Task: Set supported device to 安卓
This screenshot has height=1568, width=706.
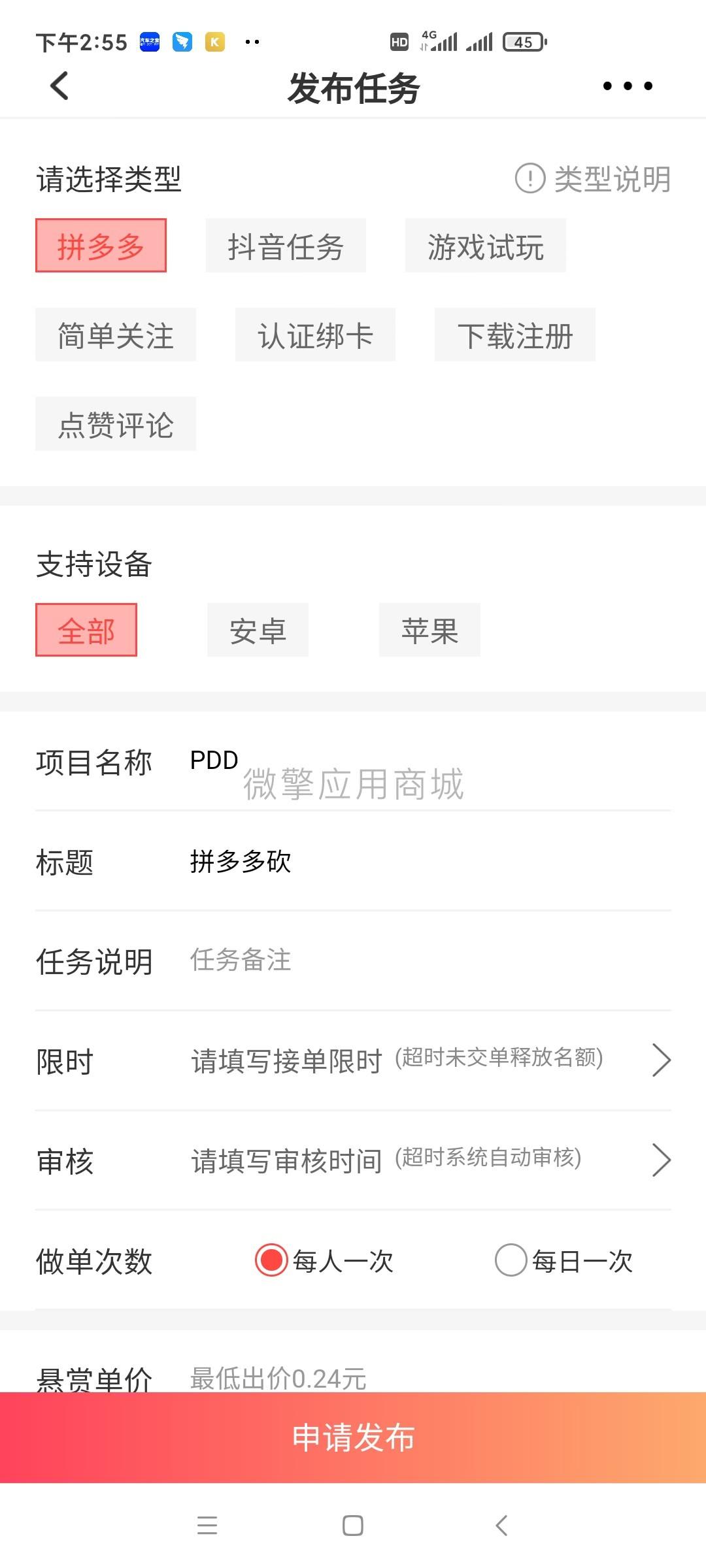Action: pos(258,630)
